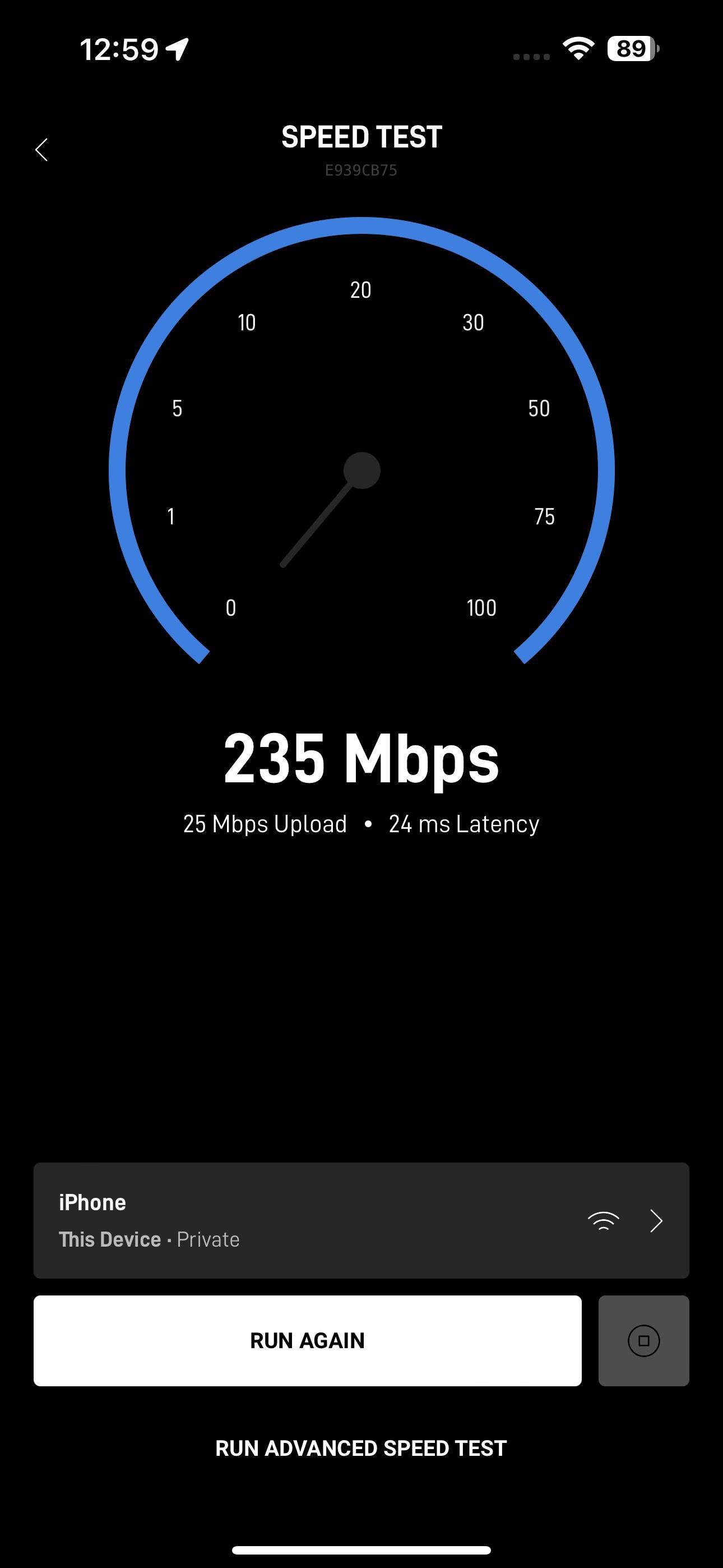Go back from the Speed Test screen

(x=41, y=150)
